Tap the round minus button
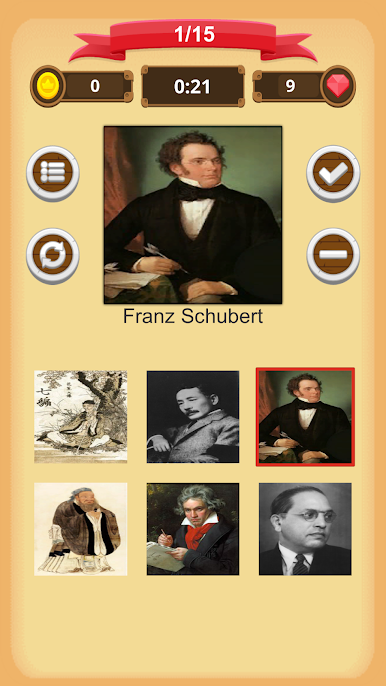The height and width of the screenshot is (686, 386). point(333,256)
